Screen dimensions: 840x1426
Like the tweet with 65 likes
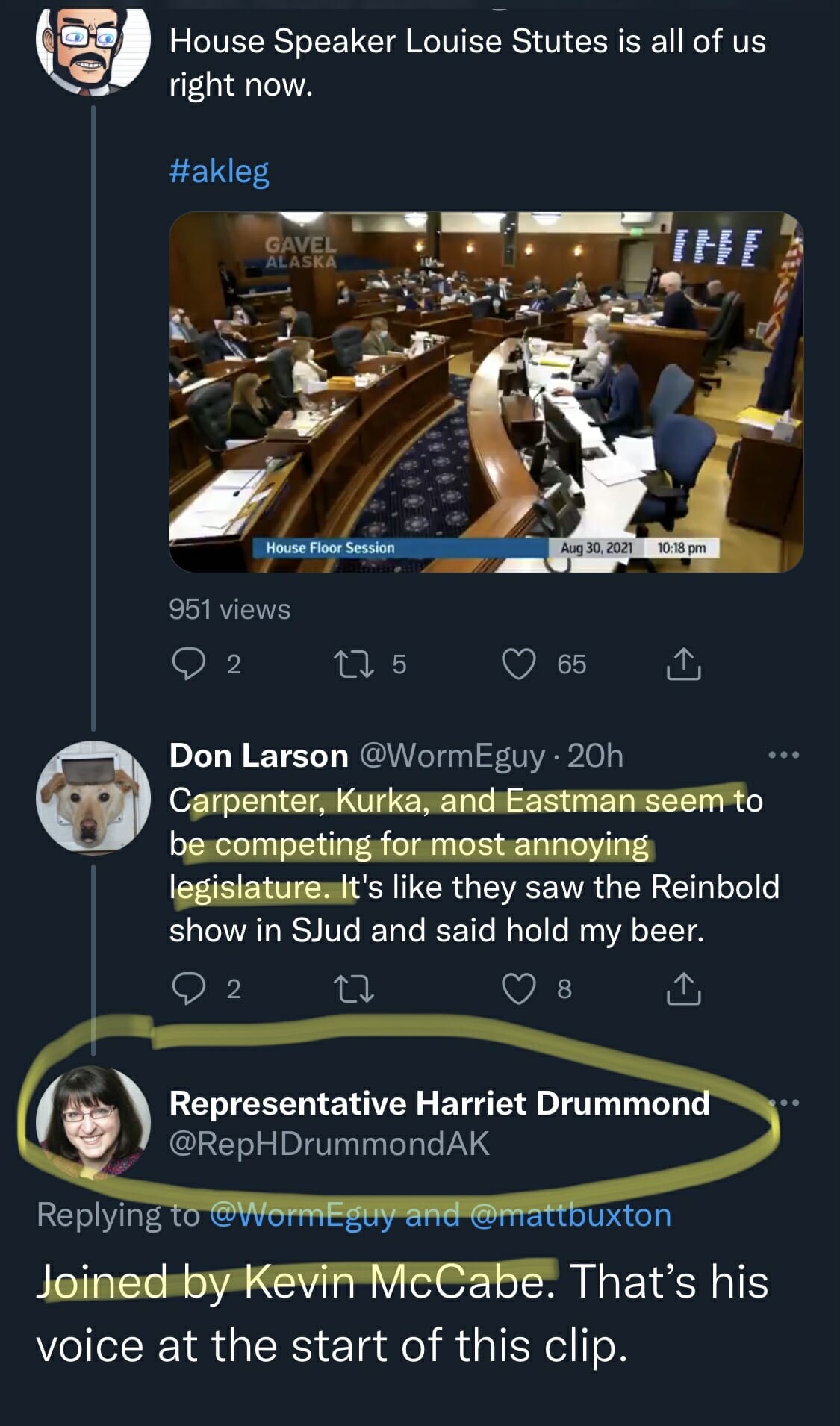tap(519, 664)
